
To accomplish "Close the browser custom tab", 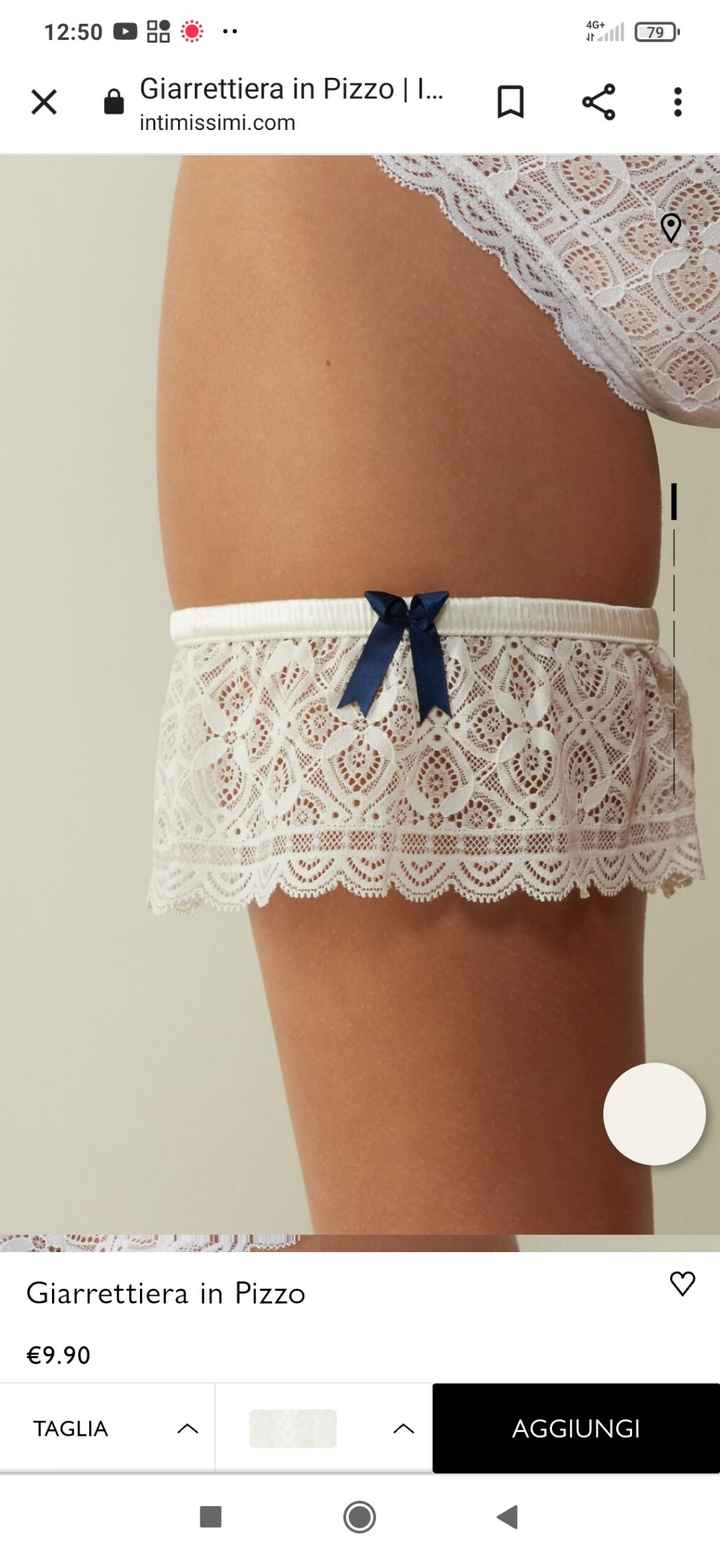I will pyautogui.click(x=44, y=102).
